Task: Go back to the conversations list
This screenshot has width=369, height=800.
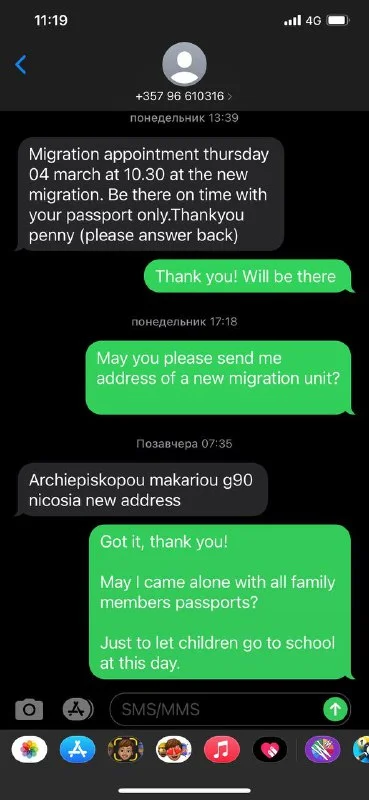Action: [20, 65]
